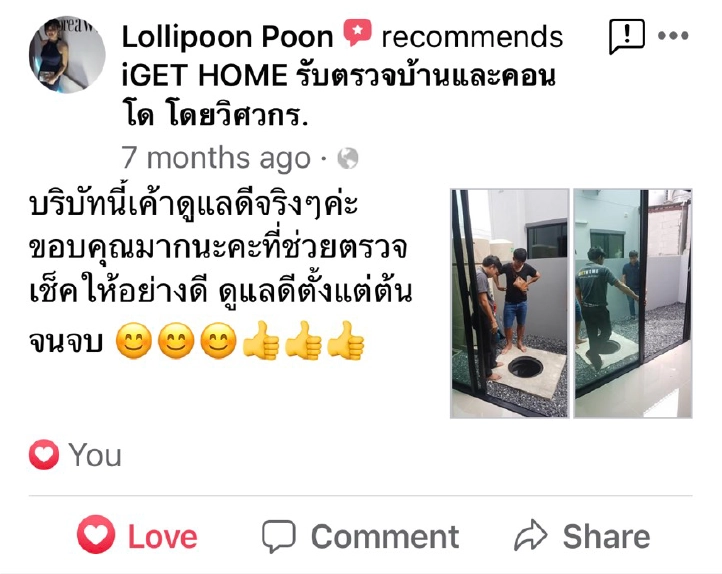
Task: Open the post's three-dot overflow menu
Action: pyautogui.click(x=674, y=37)
